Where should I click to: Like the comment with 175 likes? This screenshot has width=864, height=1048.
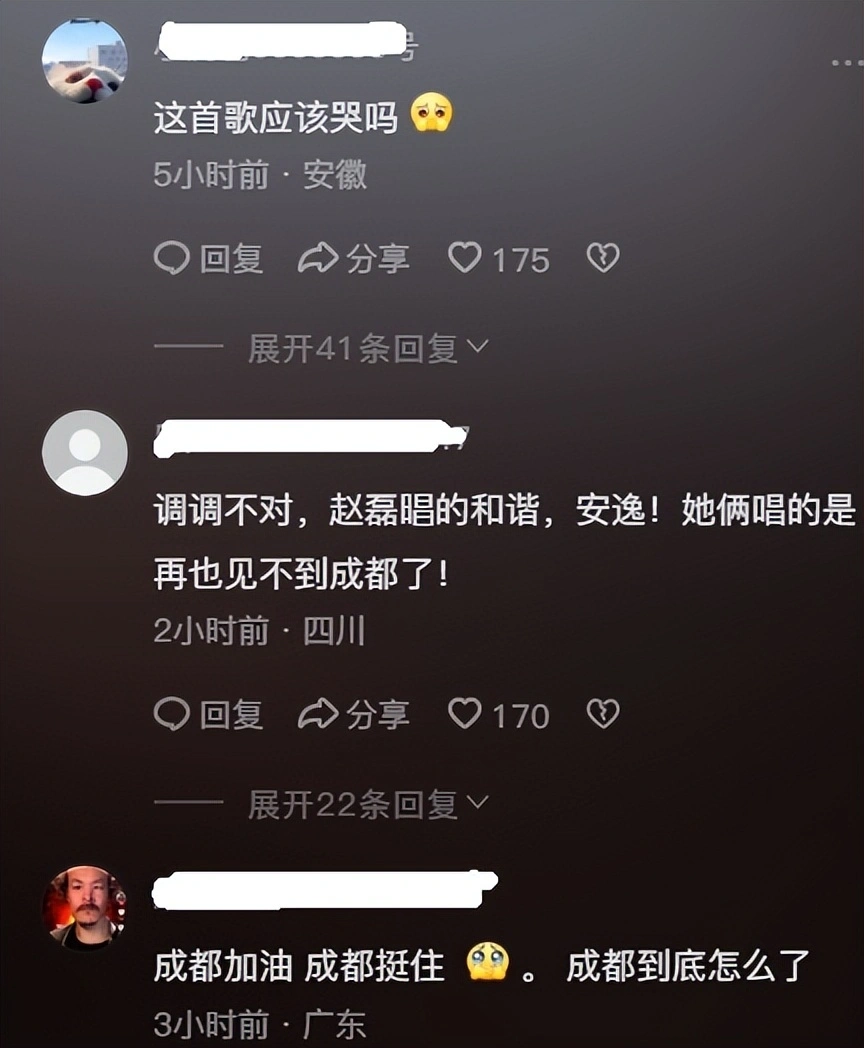coord(465,260)
